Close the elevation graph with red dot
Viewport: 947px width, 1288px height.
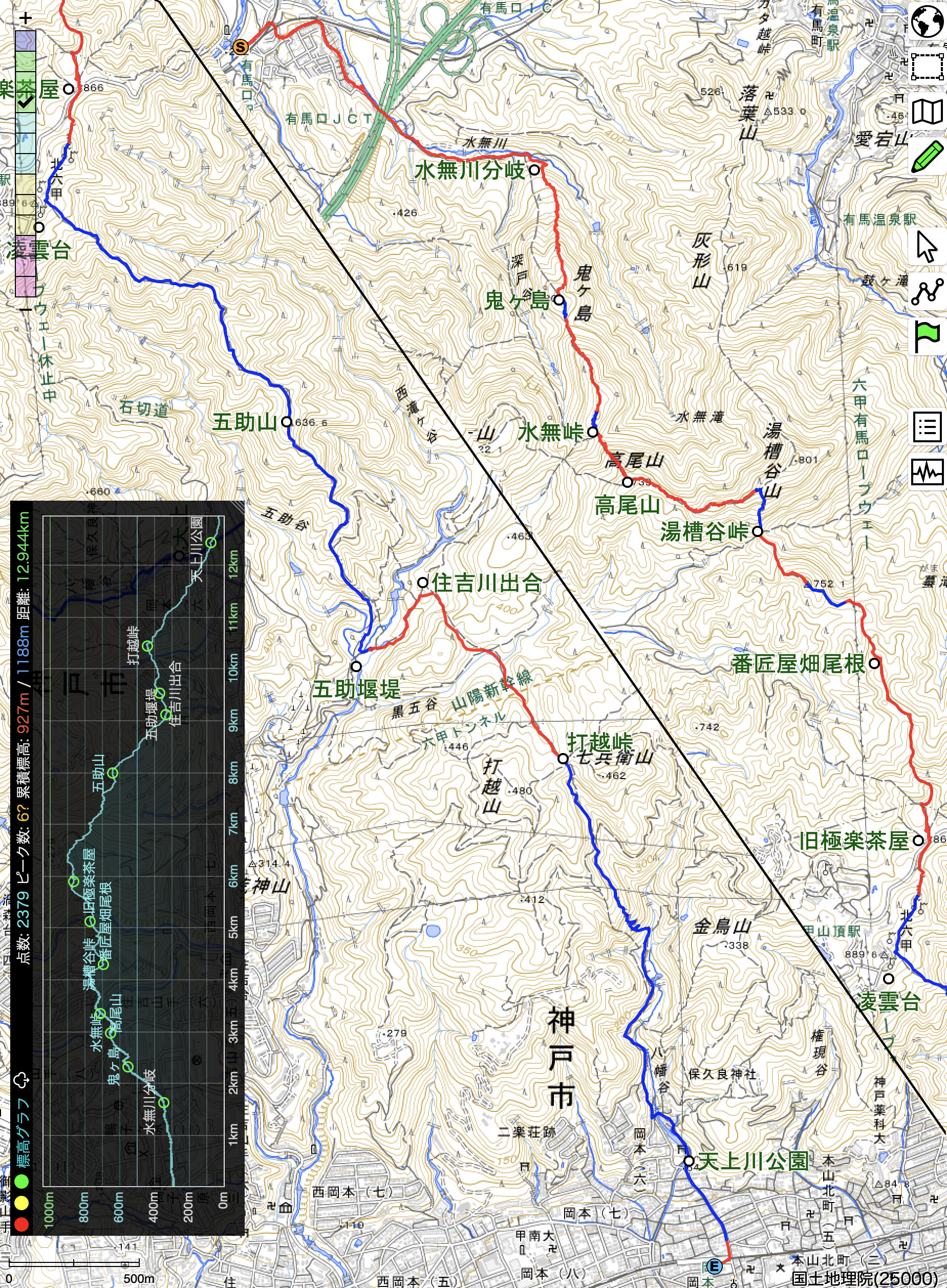click(x=22, y=1225)
